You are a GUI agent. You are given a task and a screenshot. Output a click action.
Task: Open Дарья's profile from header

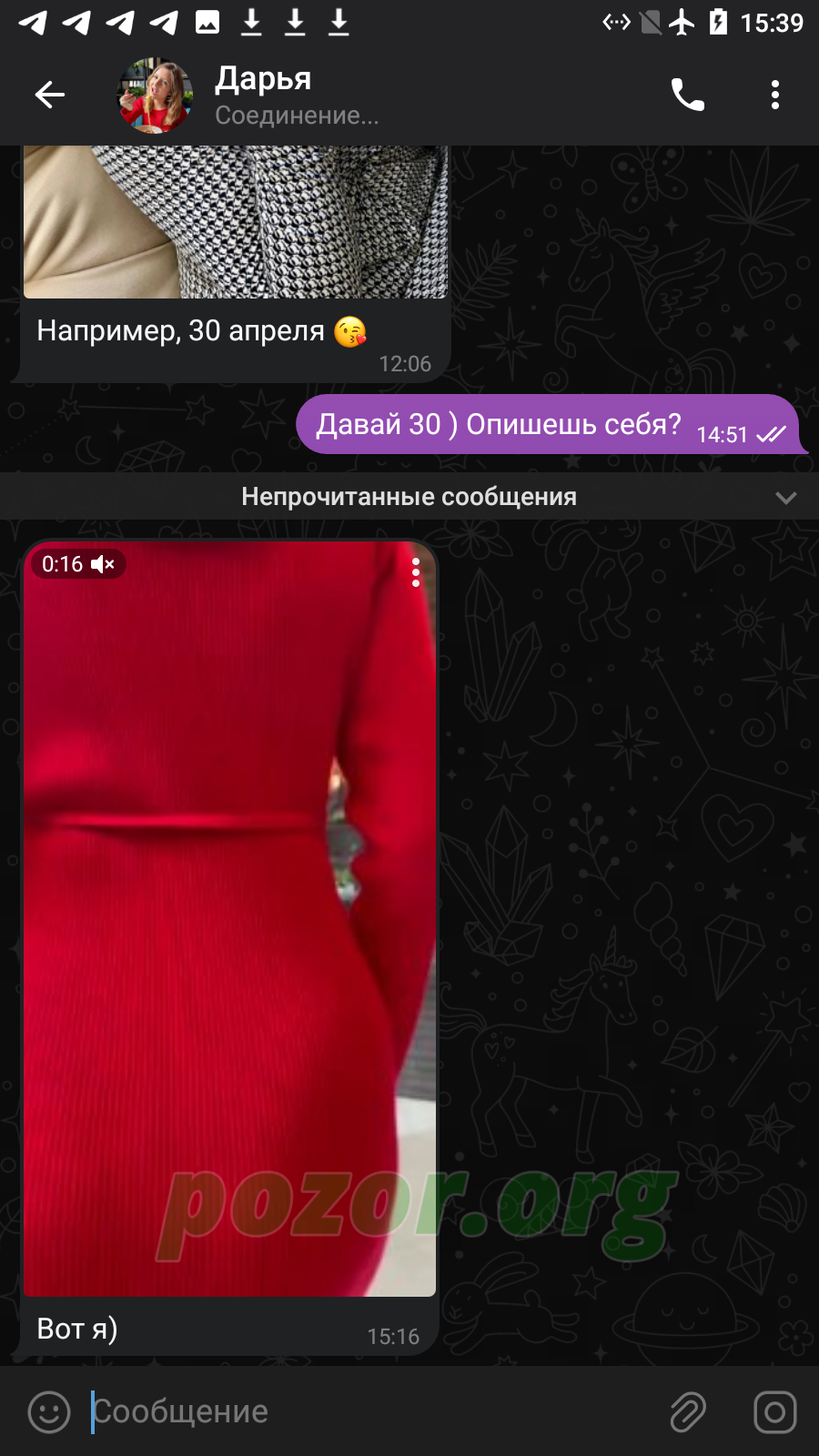[248, 95]
